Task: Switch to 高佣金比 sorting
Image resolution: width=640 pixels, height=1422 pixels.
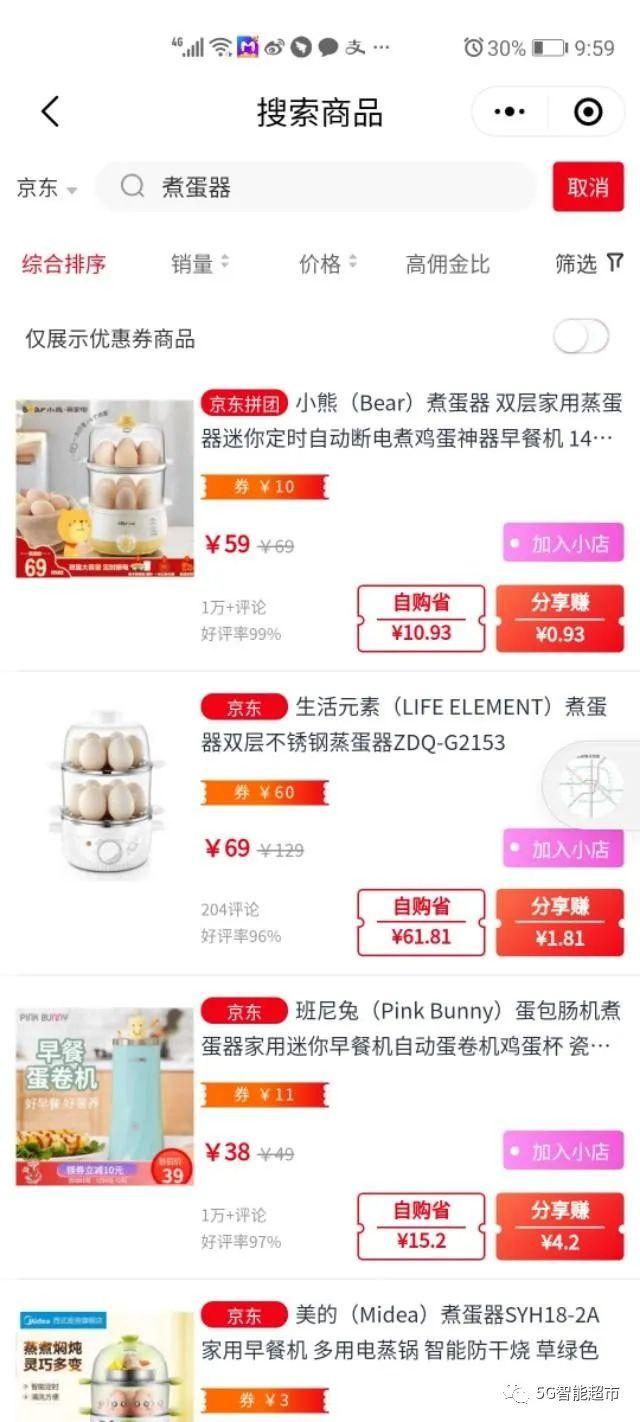Action: point(447,264)
